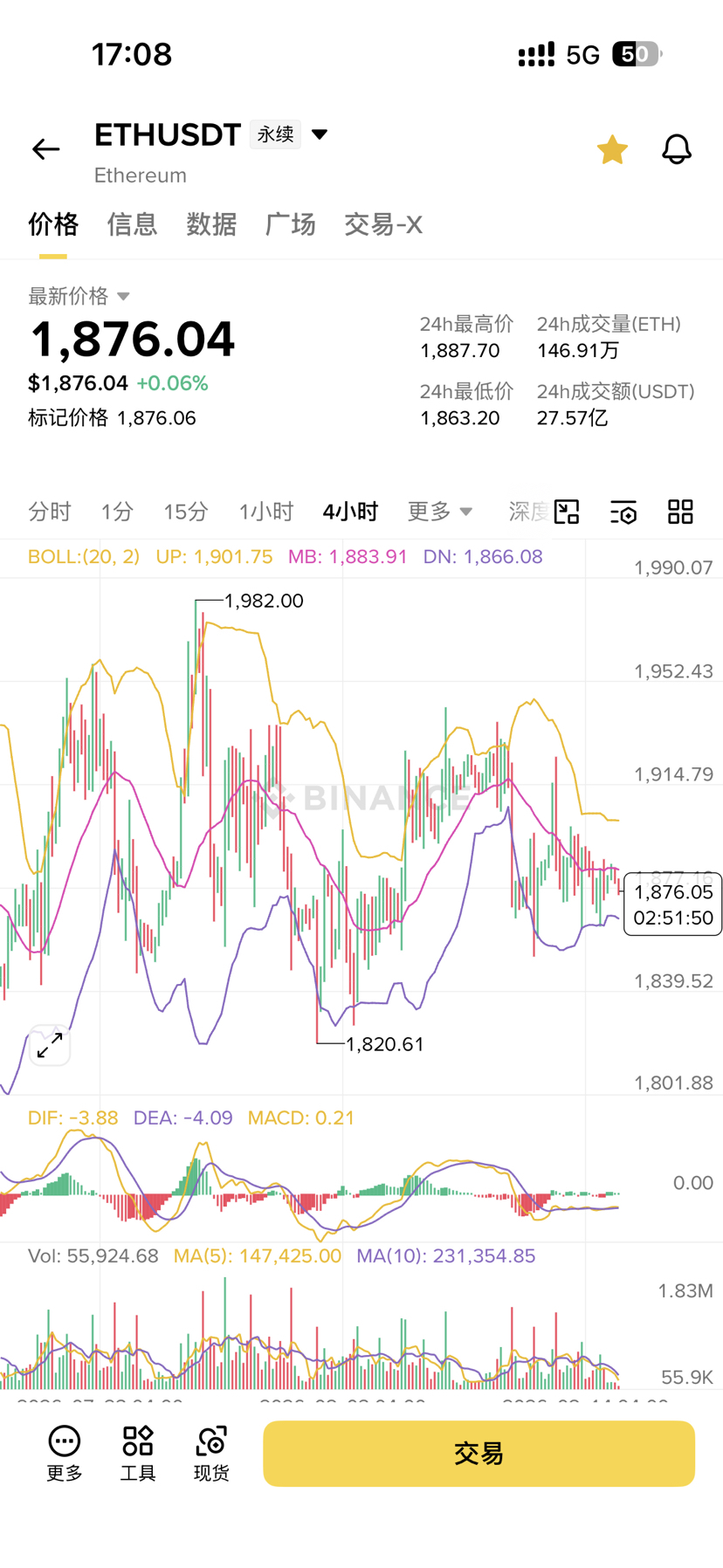Screen dimensions: 723x1568
Task: Switch to the 信息 tab
Action: coord(132,224)
